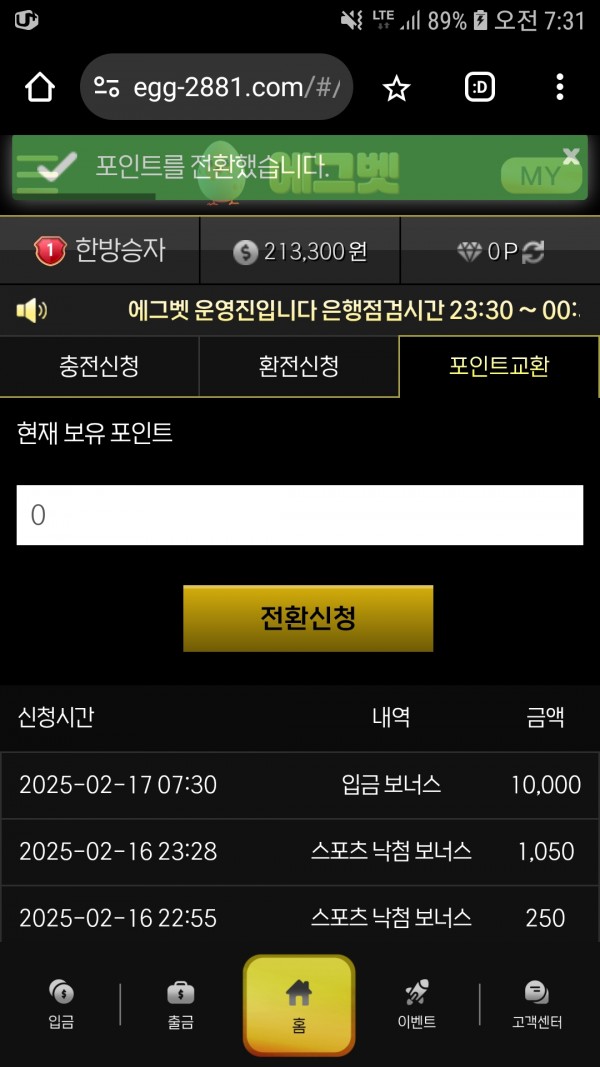
Task: Open 출금 in the bottom bar
Action: click(181, 1004)
